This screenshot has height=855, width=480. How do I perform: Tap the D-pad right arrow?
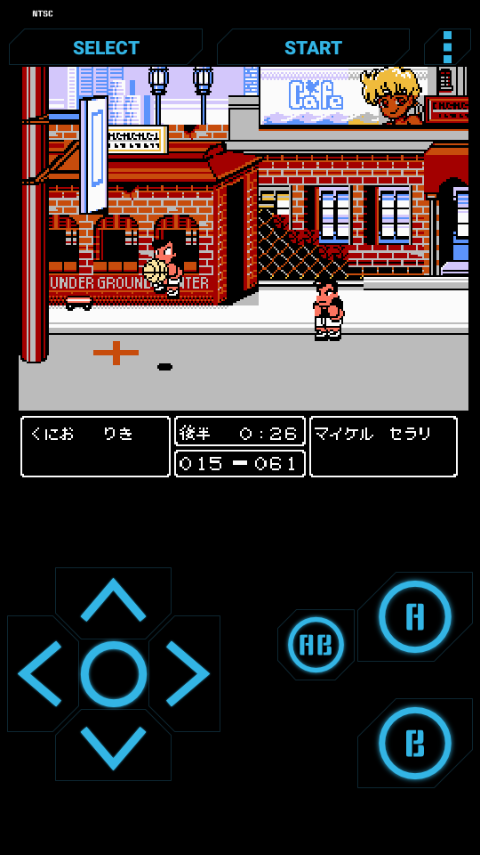186,673
